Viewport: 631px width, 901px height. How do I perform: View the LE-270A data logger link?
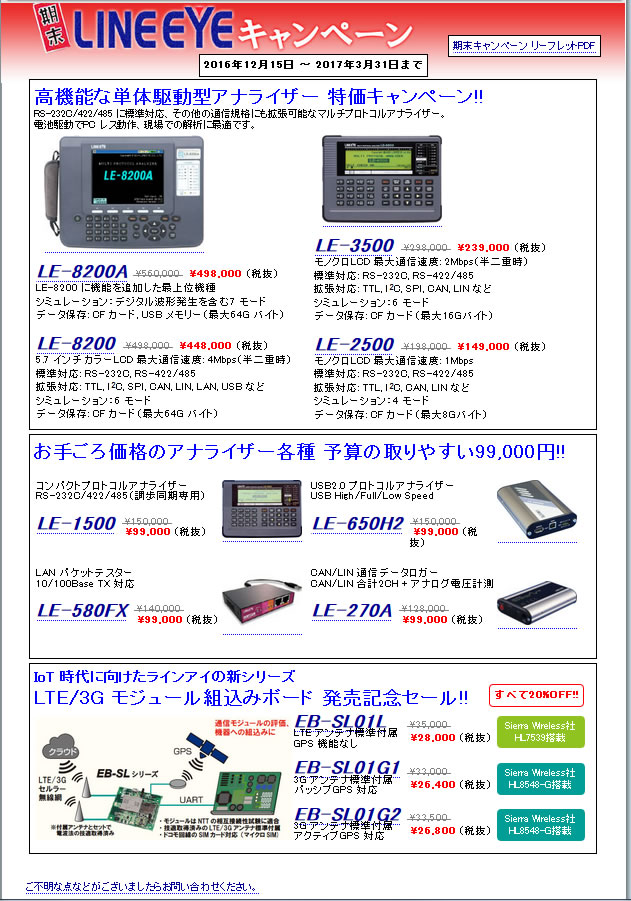pyautogui.click(x=352, y=610)
